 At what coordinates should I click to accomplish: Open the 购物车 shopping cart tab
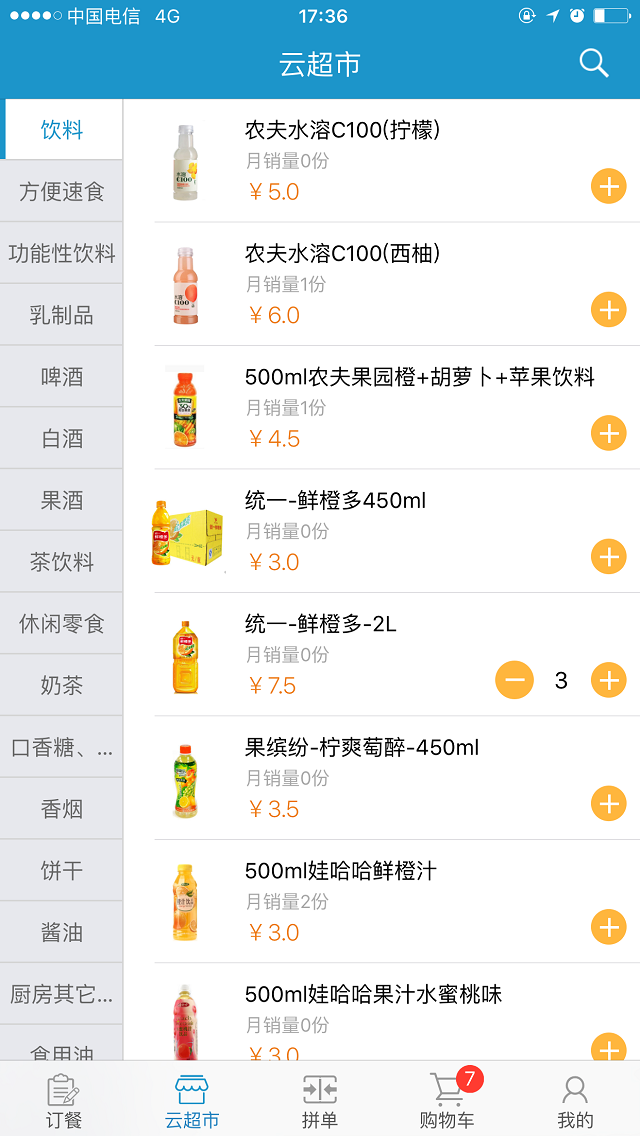447,1100
